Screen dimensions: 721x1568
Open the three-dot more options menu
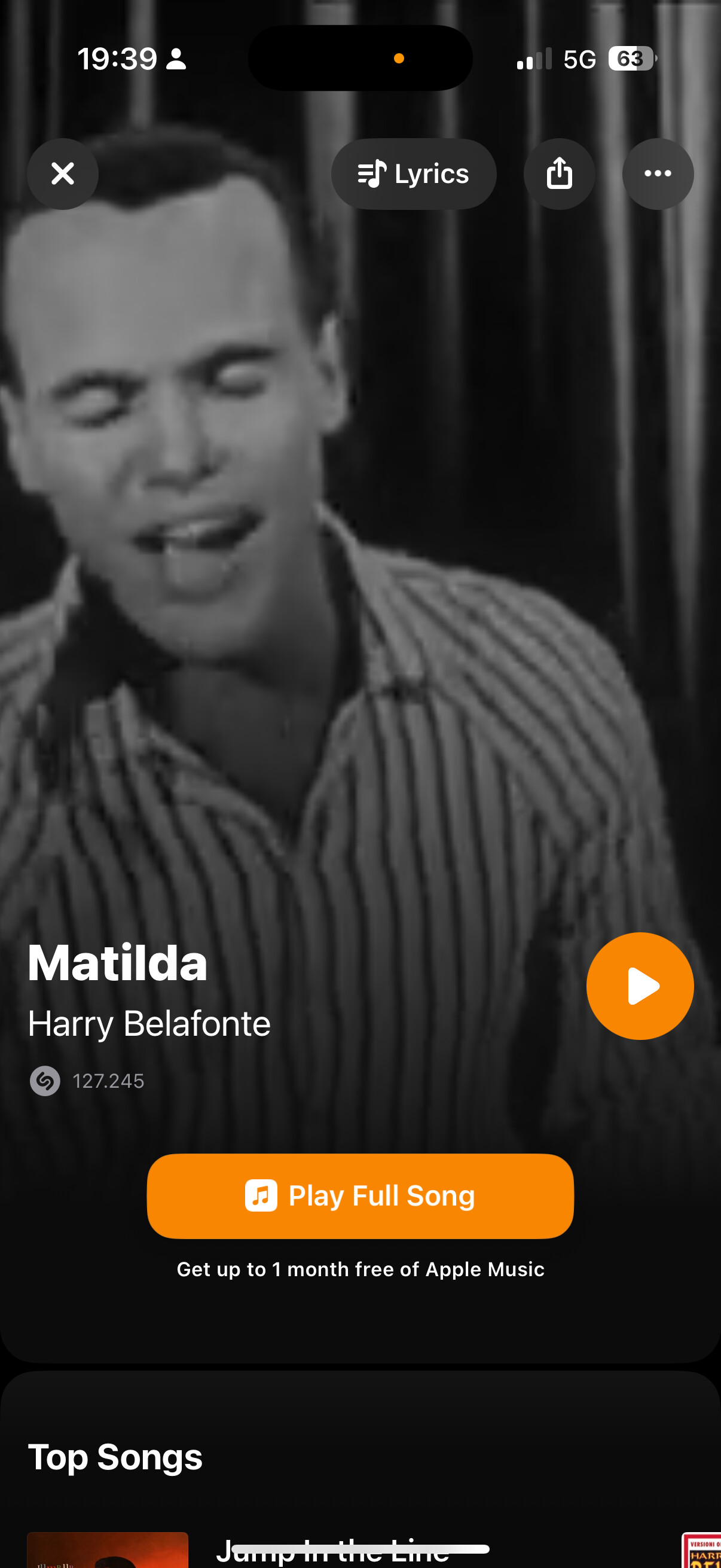click(657, 174)
